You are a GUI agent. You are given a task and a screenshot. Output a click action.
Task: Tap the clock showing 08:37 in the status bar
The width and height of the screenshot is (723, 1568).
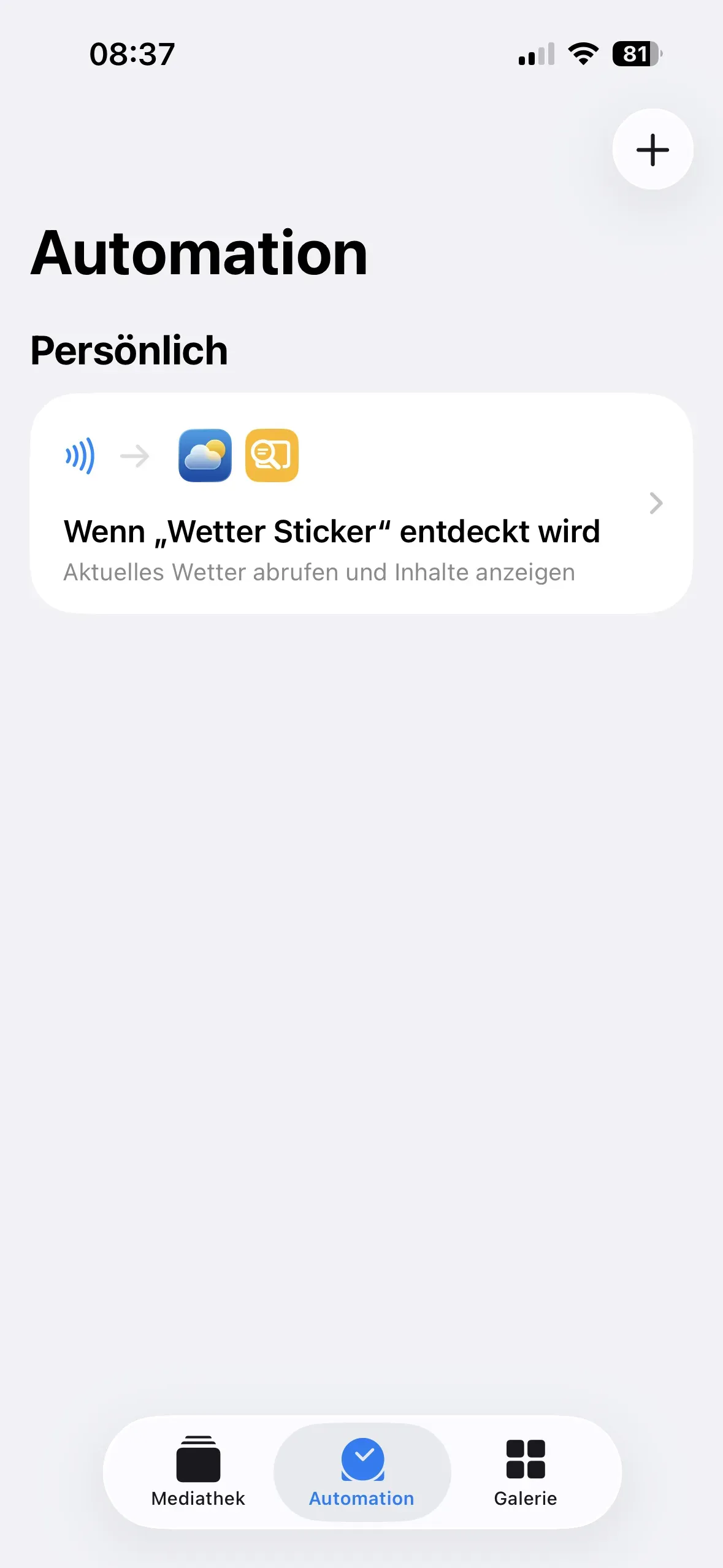tap(132, 55)
